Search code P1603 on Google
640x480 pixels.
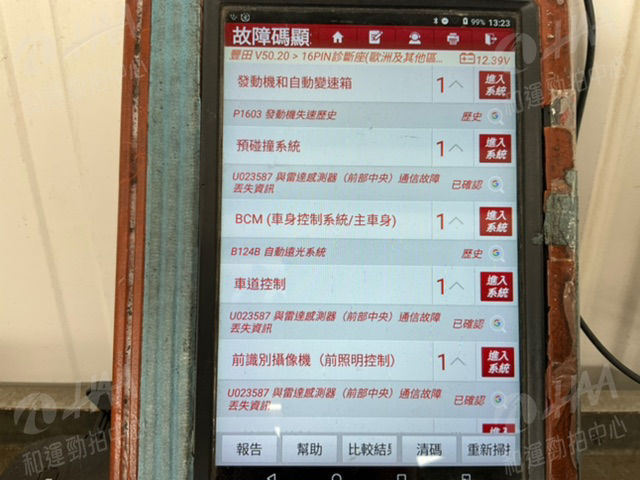[495, 116]
